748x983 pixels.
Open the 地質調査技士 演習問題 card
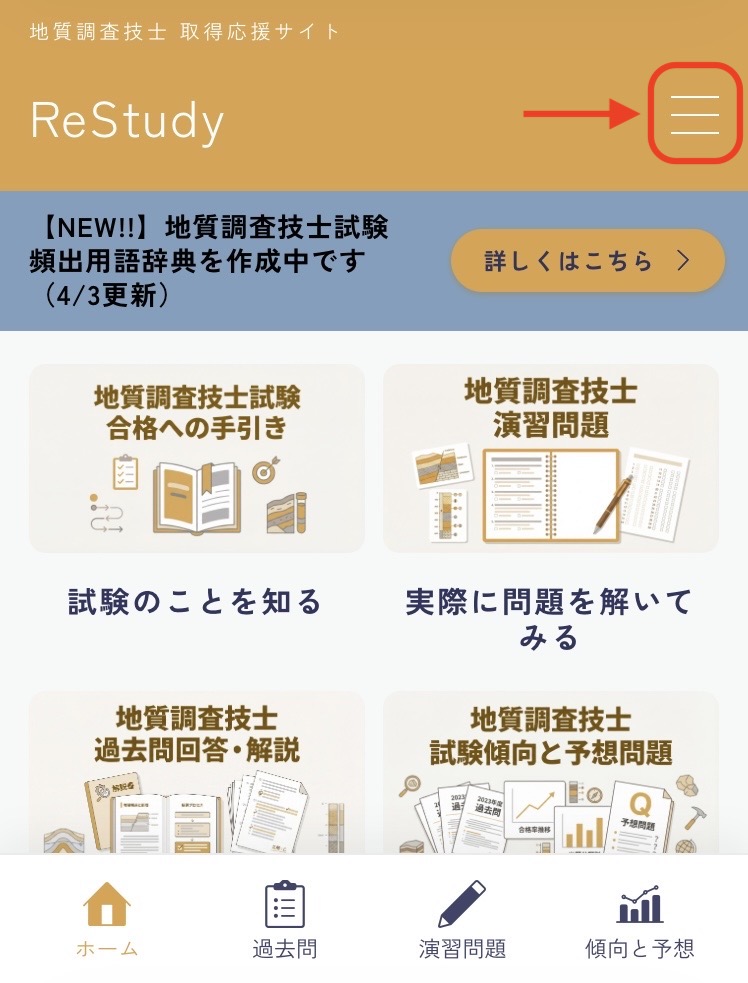(x=551, y=458)
